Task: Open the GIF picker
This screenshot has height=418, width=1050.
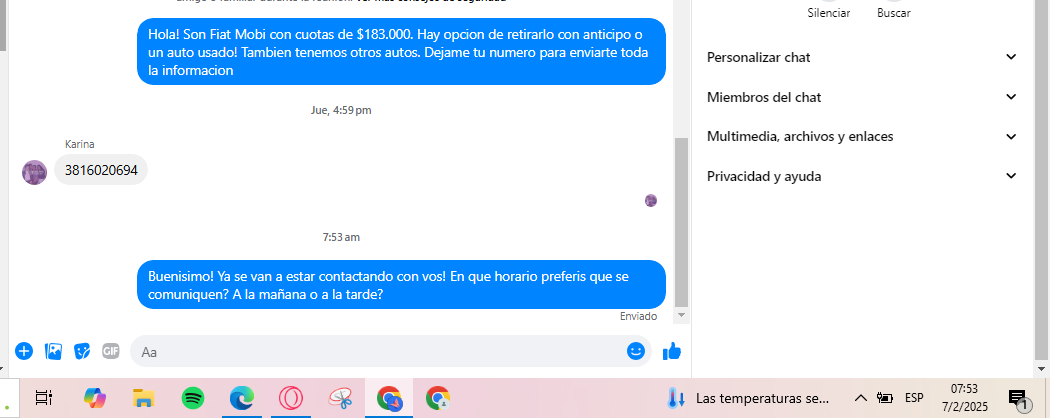Action: [111, 351]
